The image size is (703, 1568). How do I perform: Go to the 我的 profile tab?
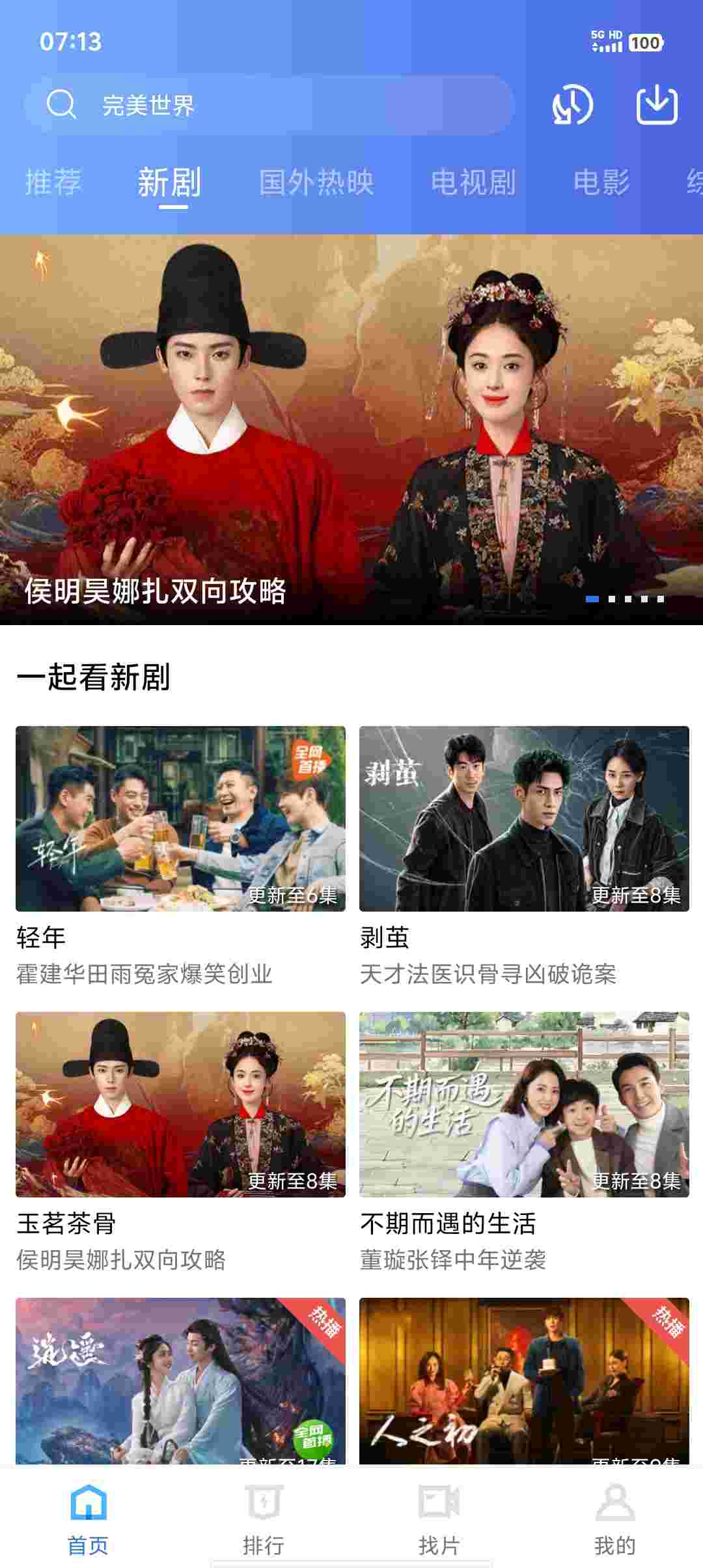(614, 1520)
